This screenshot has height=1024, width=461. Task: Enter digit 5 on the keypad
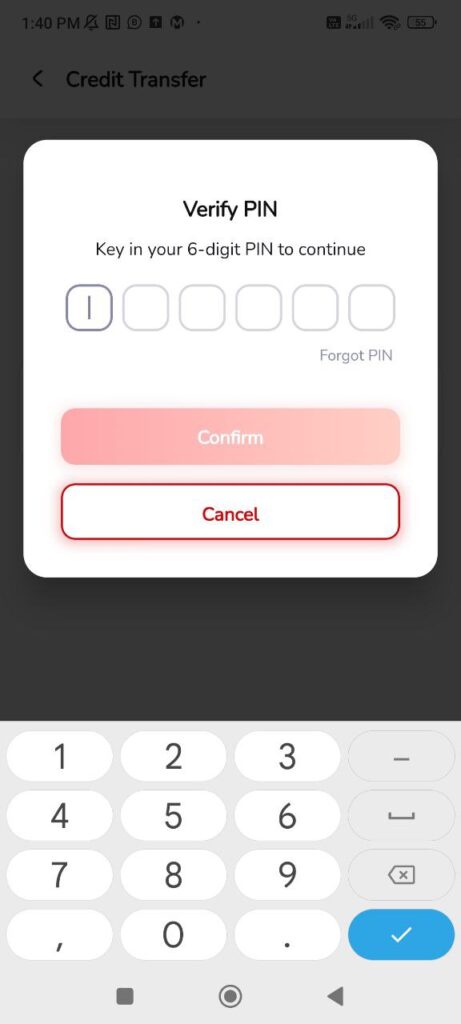point(173,816)
